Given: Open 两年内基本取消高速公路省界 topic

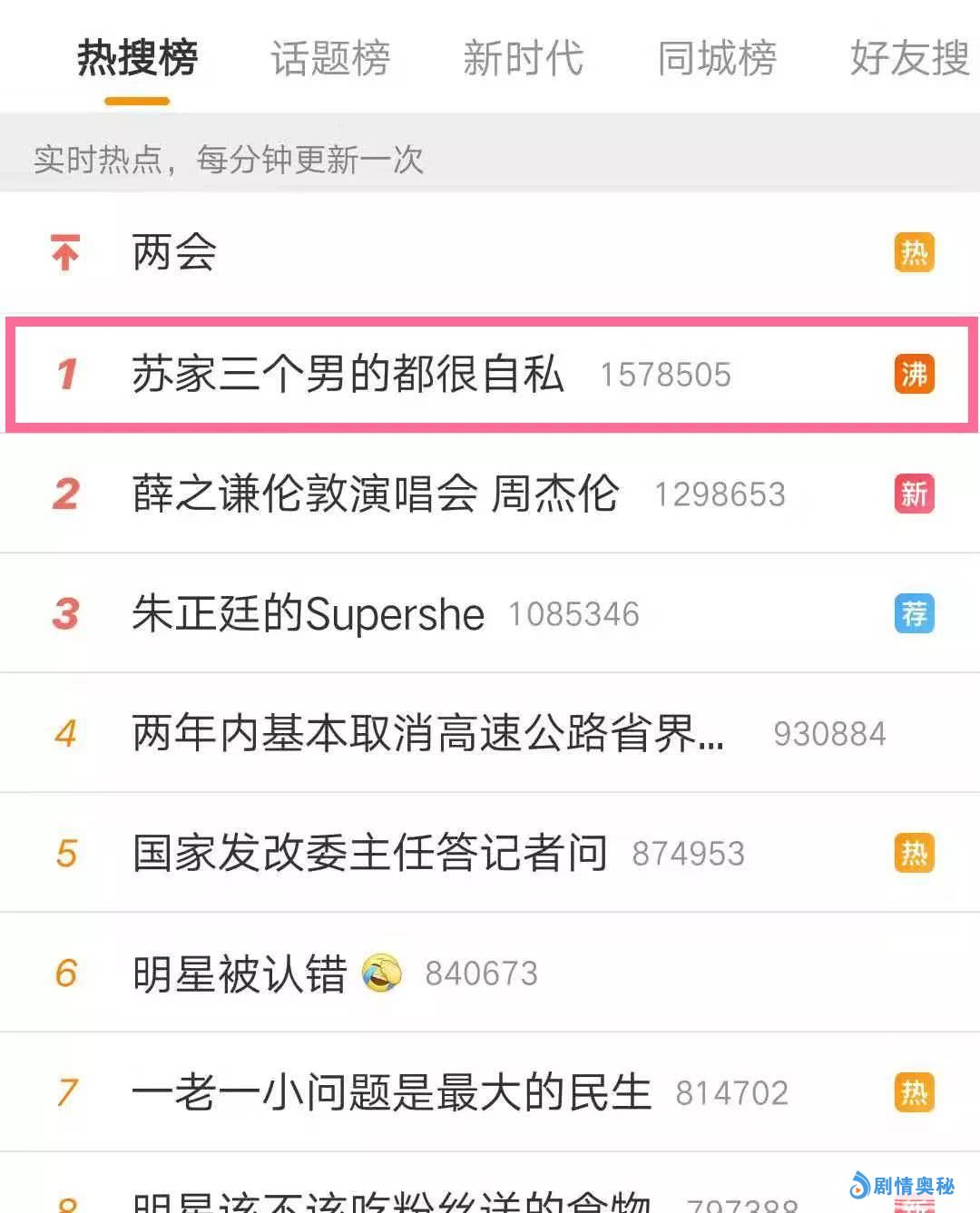Looking at the screenshot, I should click(x=427, y=733).
